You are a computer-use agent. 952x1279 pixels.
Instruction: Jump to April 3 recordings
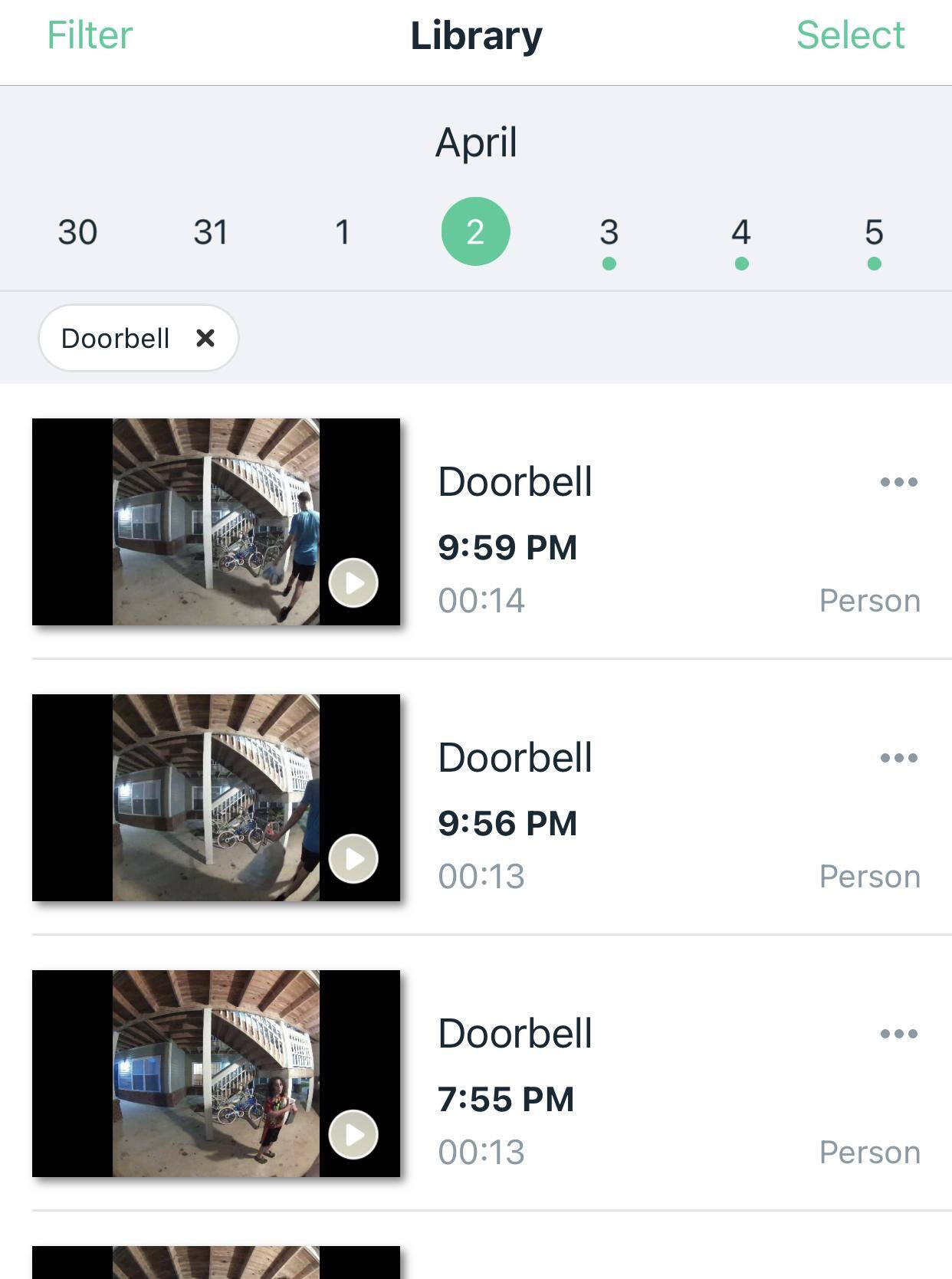(x=609, y=232)
